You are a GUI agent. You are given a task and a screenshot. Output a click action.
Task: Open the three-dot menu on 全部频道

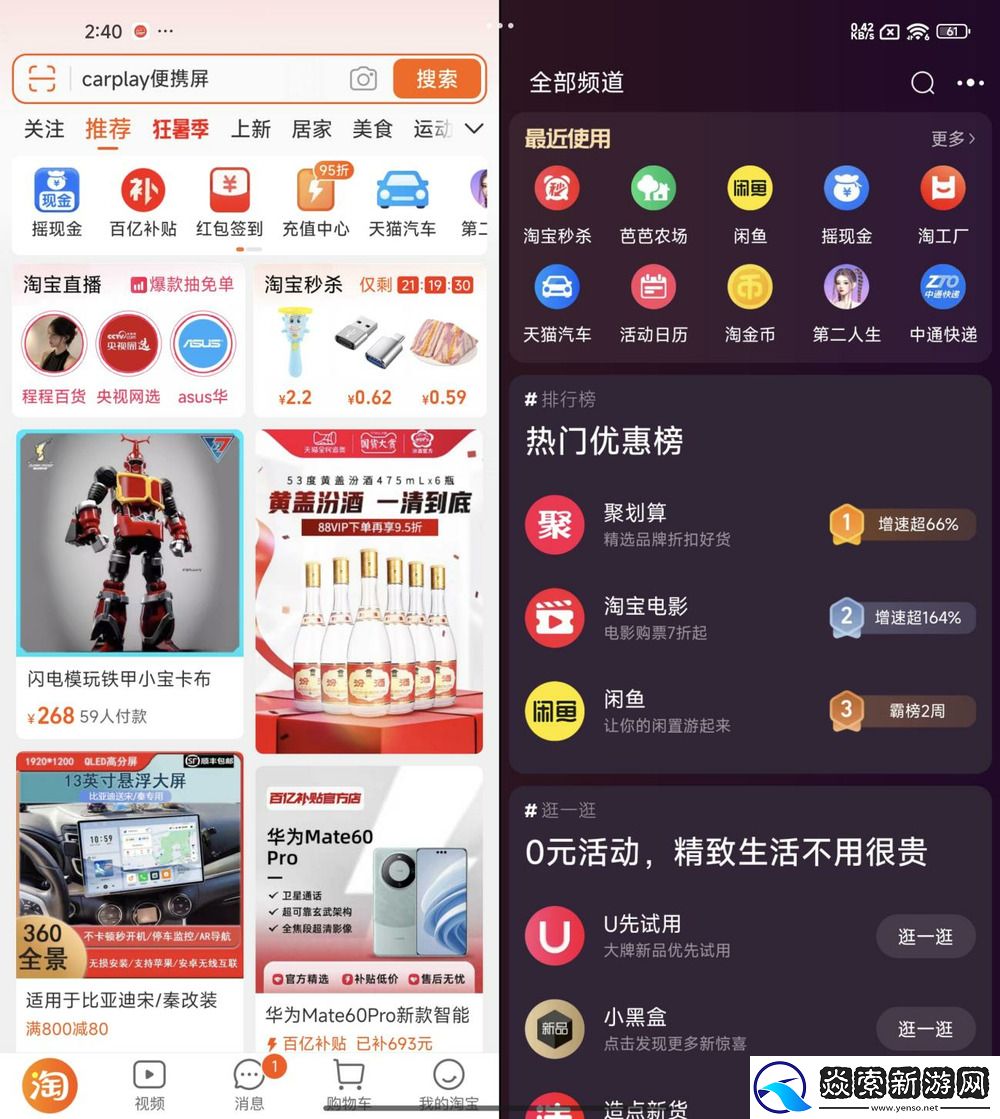coord(968,83)
